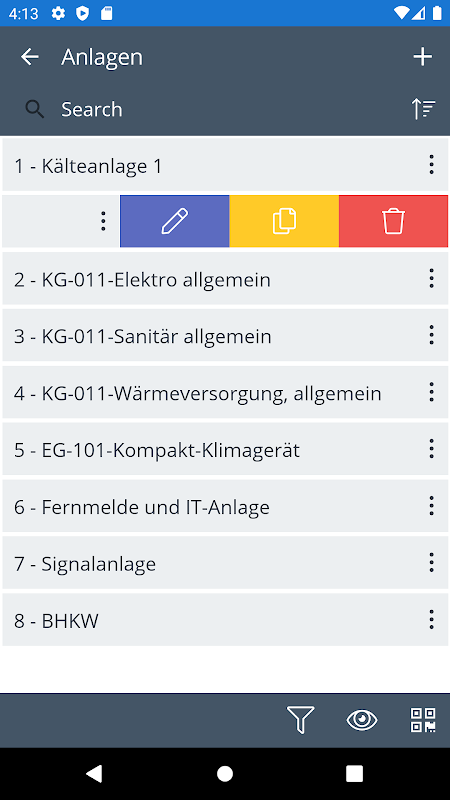Show options for Fernmelde und IT-Anlage
The image size is (450, 800).
coord(431,506)
